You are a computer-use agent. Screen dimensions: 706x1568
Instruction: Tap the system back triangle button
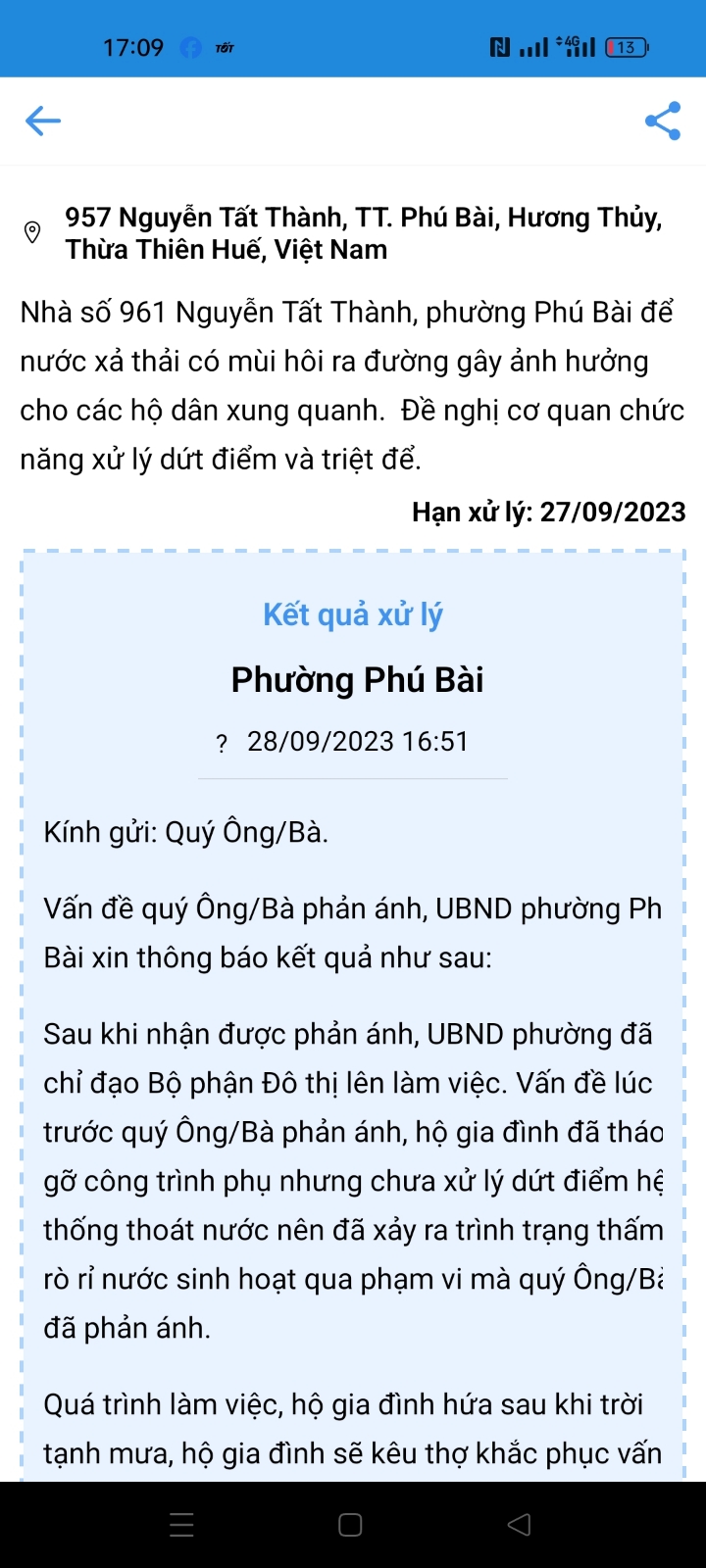[520, 1524]
